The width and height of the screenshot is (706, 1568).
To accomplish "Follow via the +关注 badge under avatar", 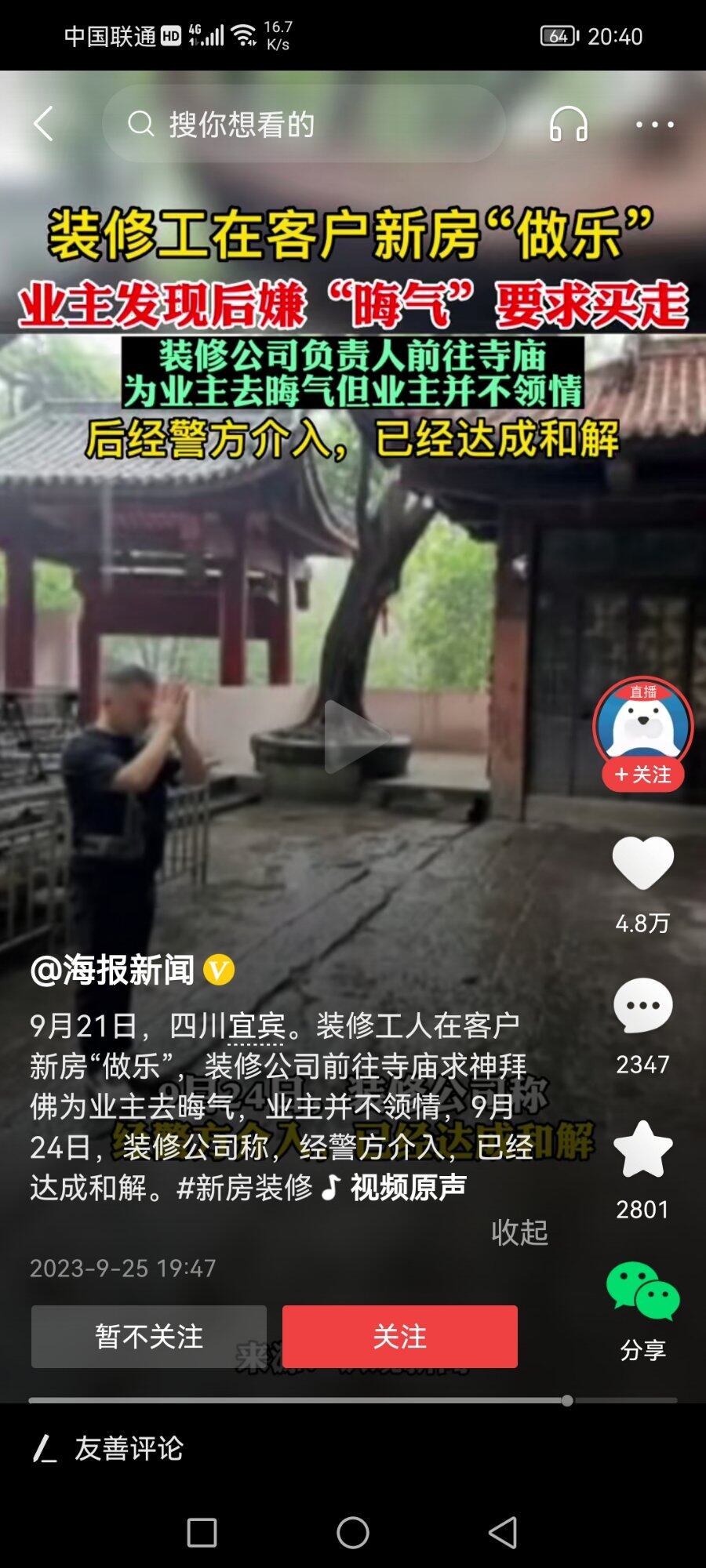I will (642, 775).
